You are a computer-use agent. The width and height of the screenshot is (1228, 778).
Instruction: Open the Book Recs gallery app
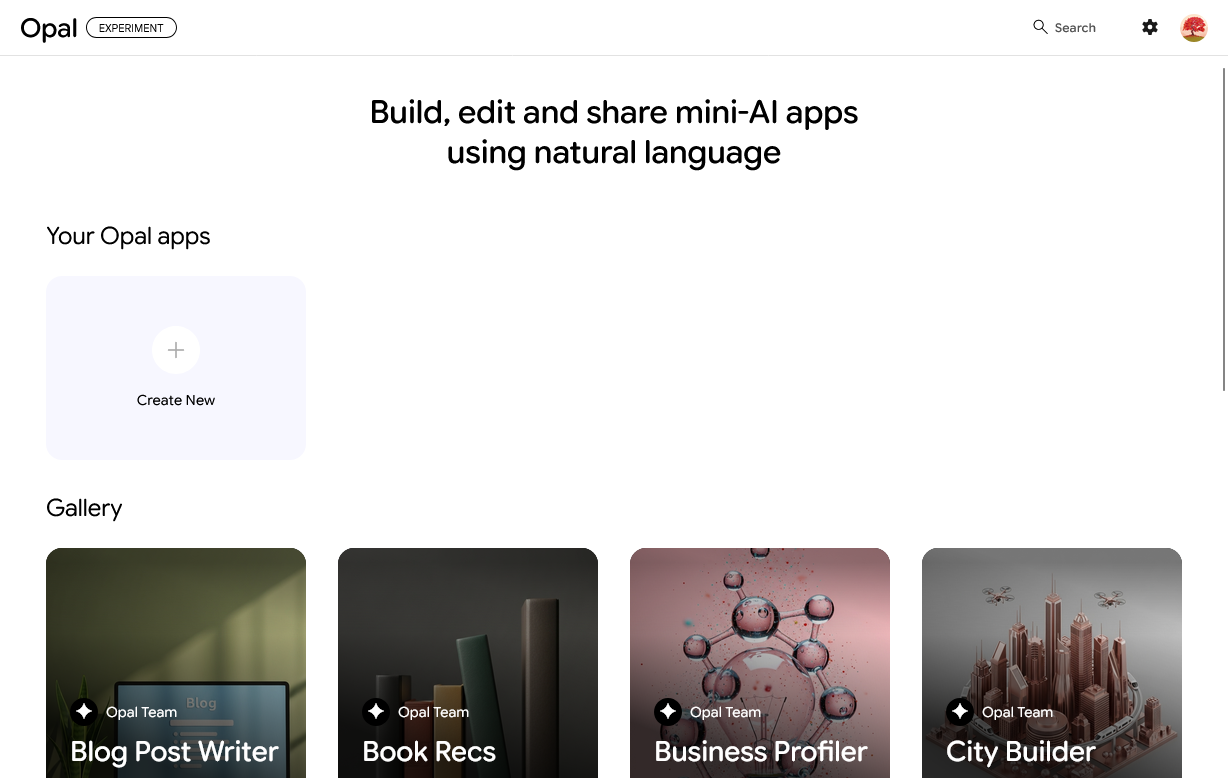[x=468, y=662]
